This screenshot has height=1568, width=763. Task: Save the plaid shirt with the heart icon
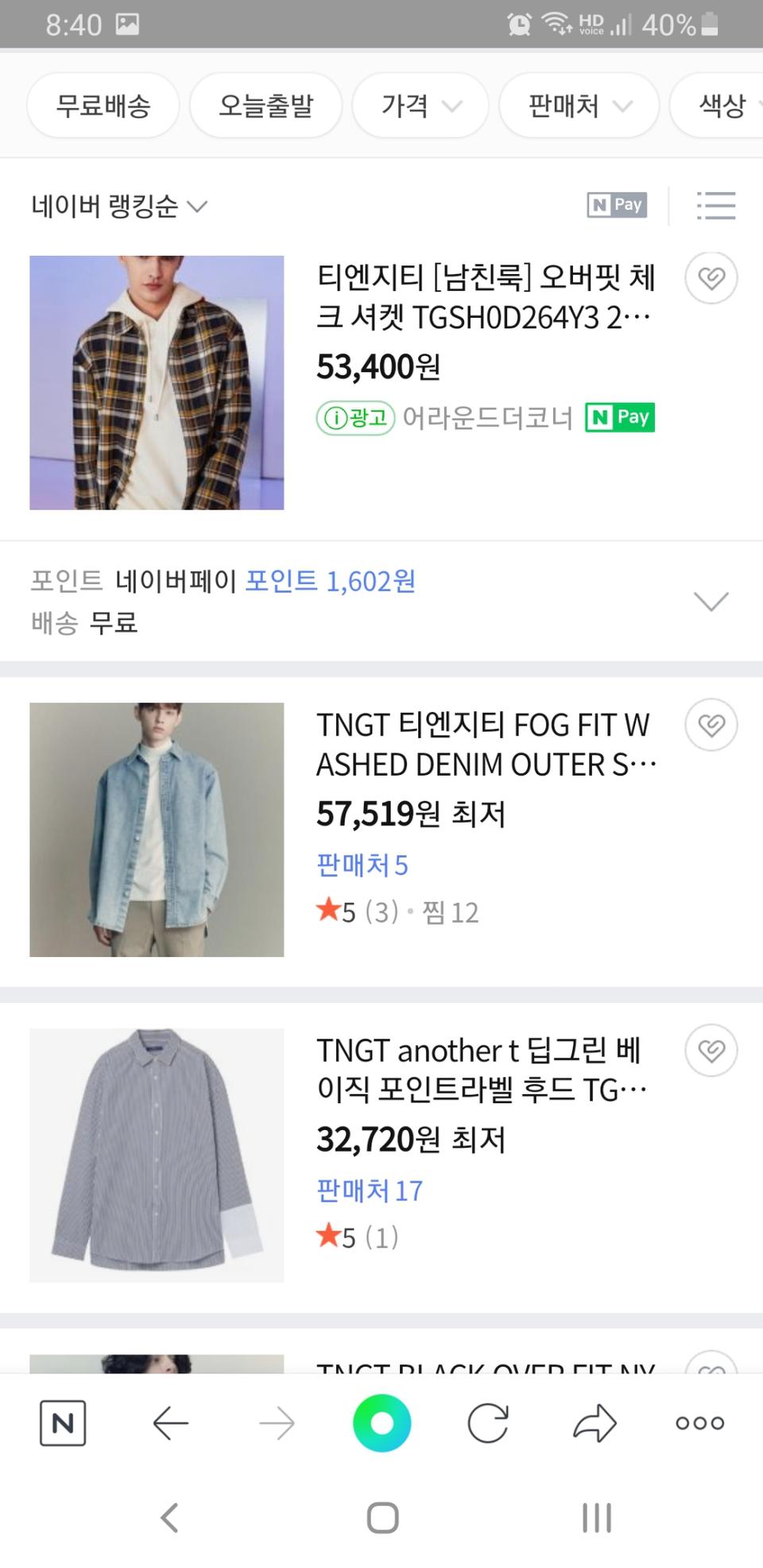coord(711,279)
